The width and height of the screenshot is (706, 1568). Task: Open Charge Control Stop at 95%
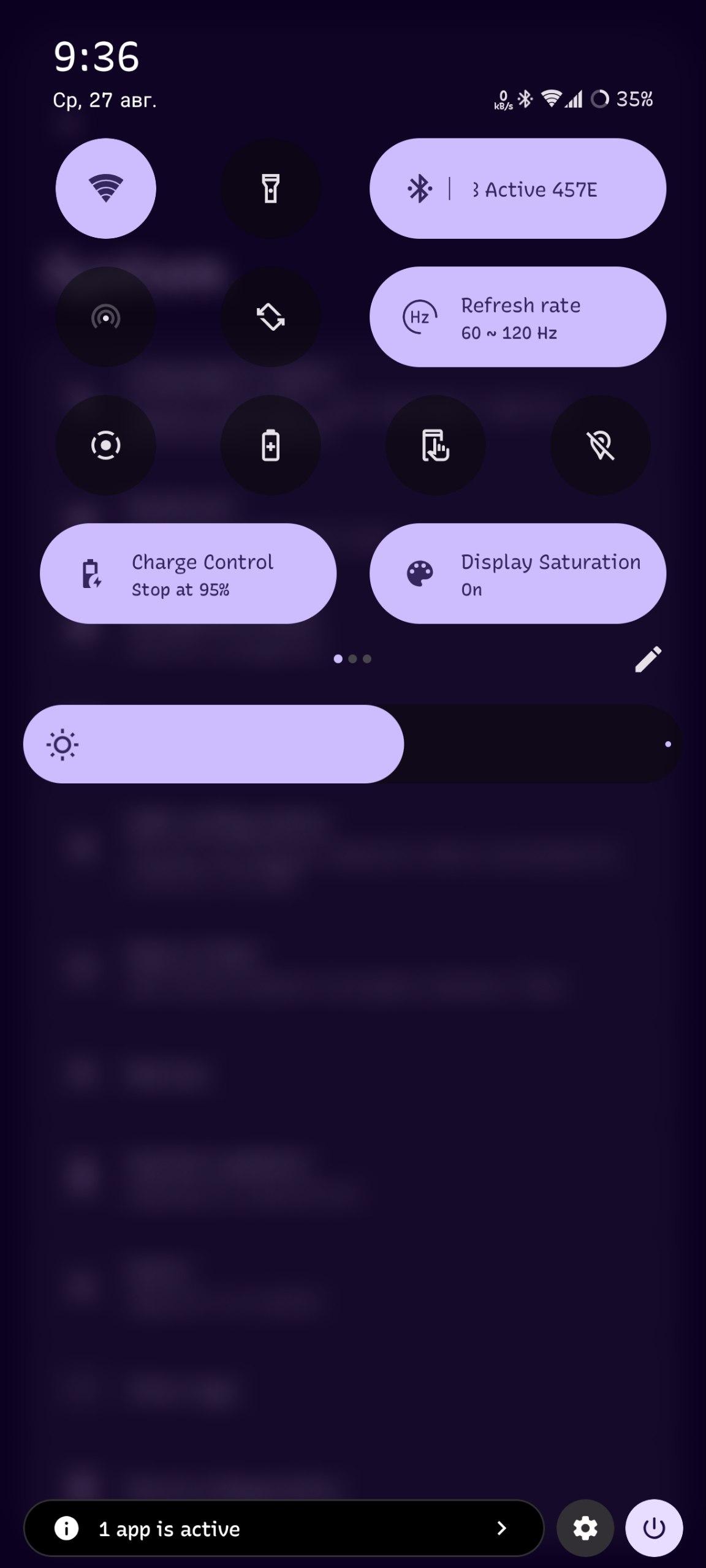pyautogui.click(x=188, y=573)
